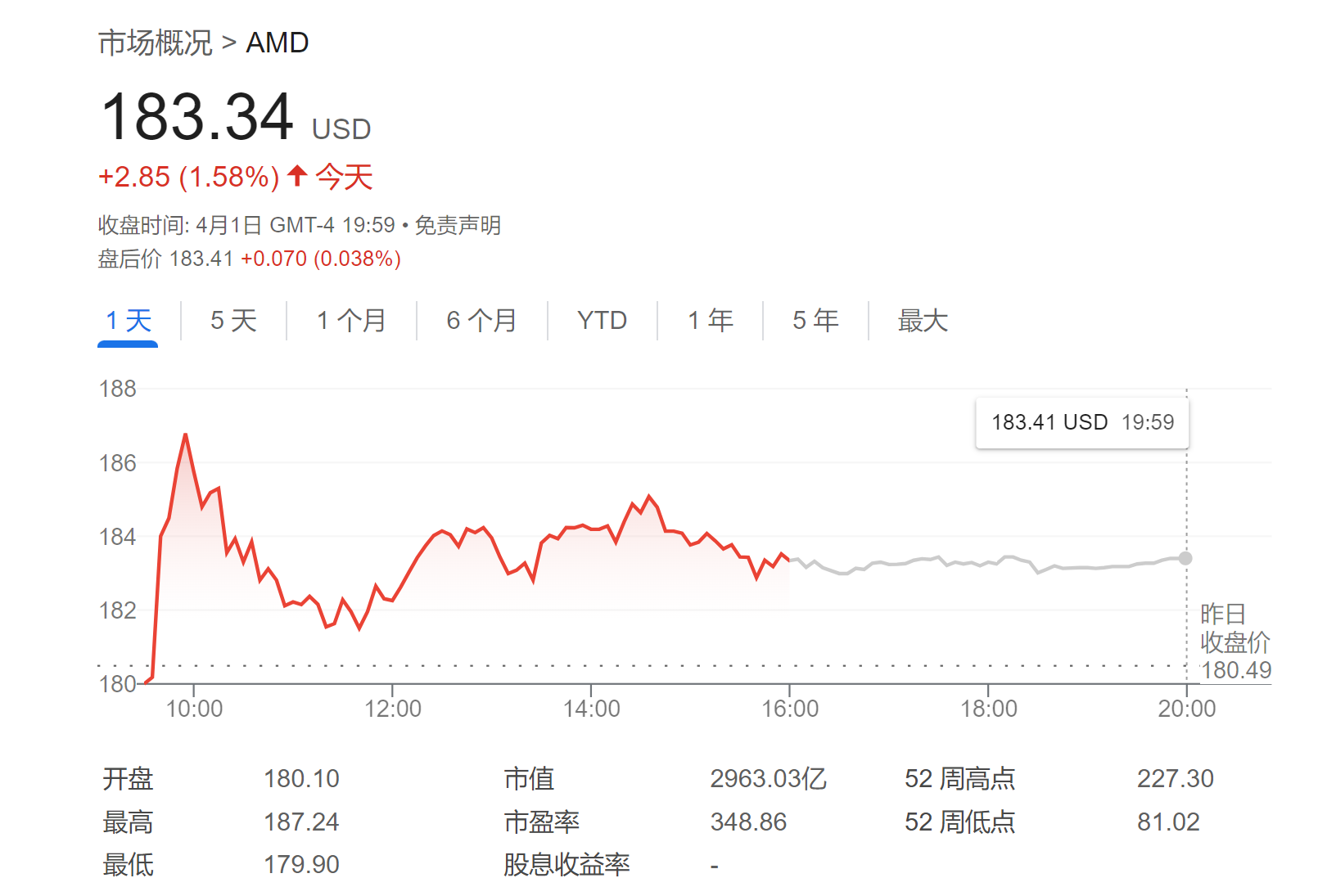Open the 市场概况 breadcrumb link
1327x896 pixels.
coord(155,43)
